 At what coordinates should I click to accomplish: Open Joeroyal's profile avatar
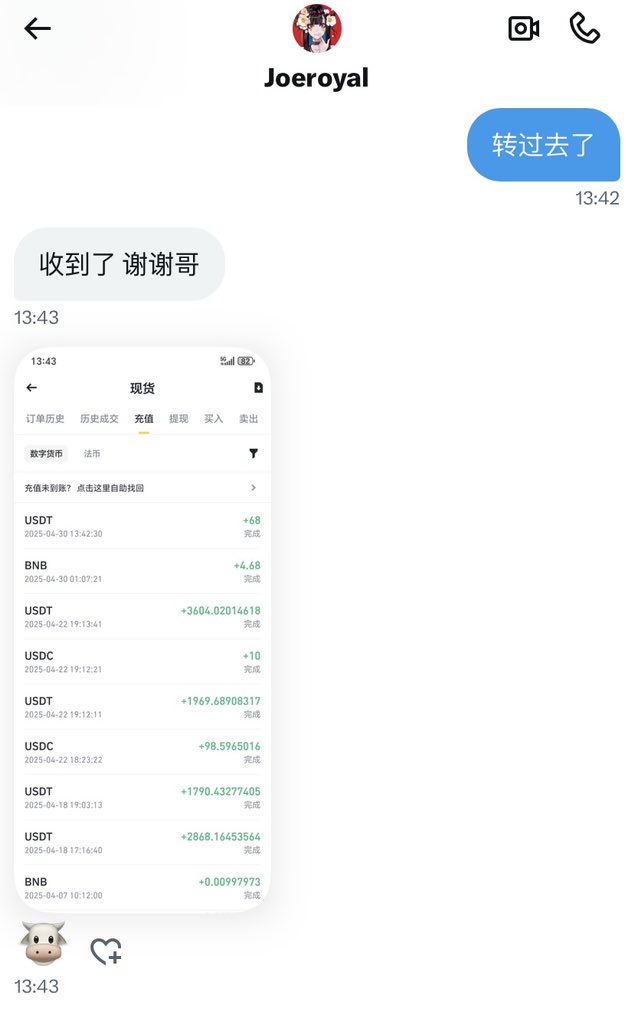point(317,28)
